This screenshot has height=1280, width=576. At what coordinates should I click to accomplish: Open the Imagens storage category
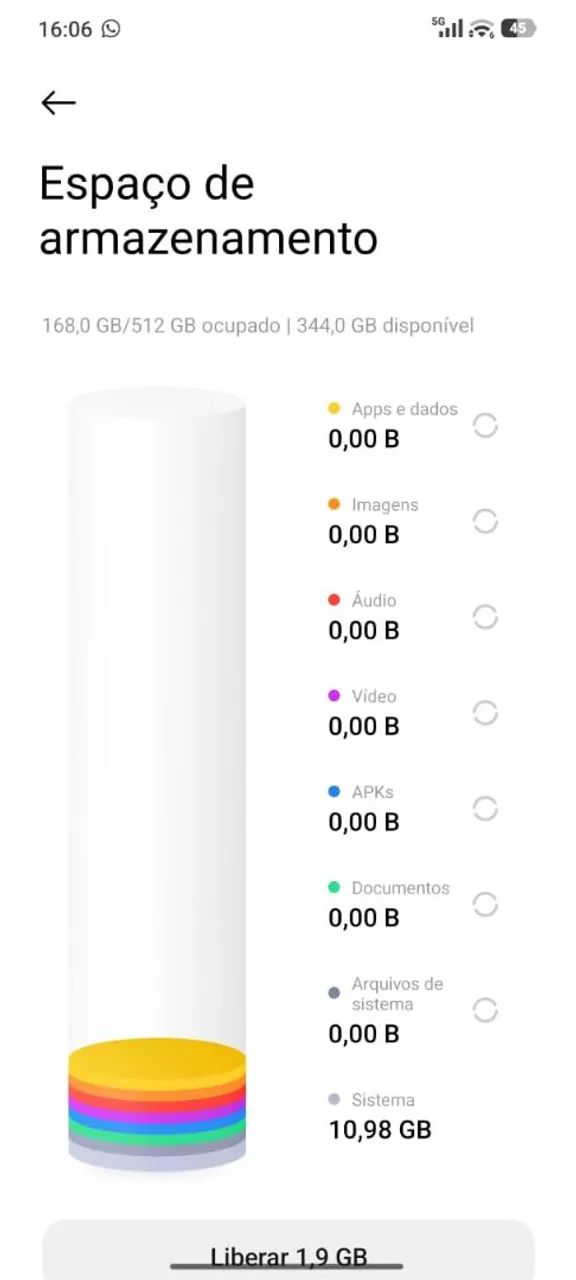point(414,521)
